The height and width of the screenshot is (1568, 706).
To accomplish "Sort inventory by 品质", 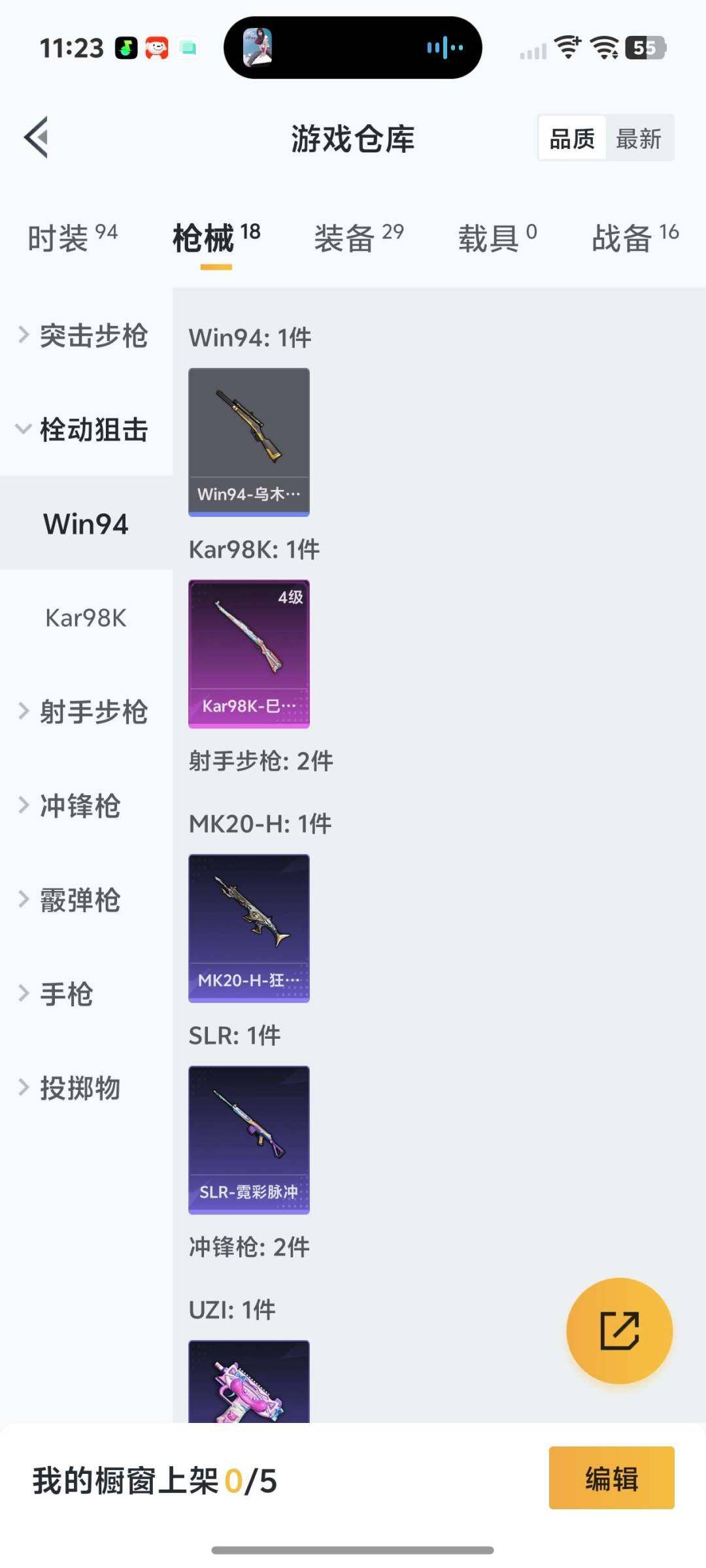I will 570,137.
